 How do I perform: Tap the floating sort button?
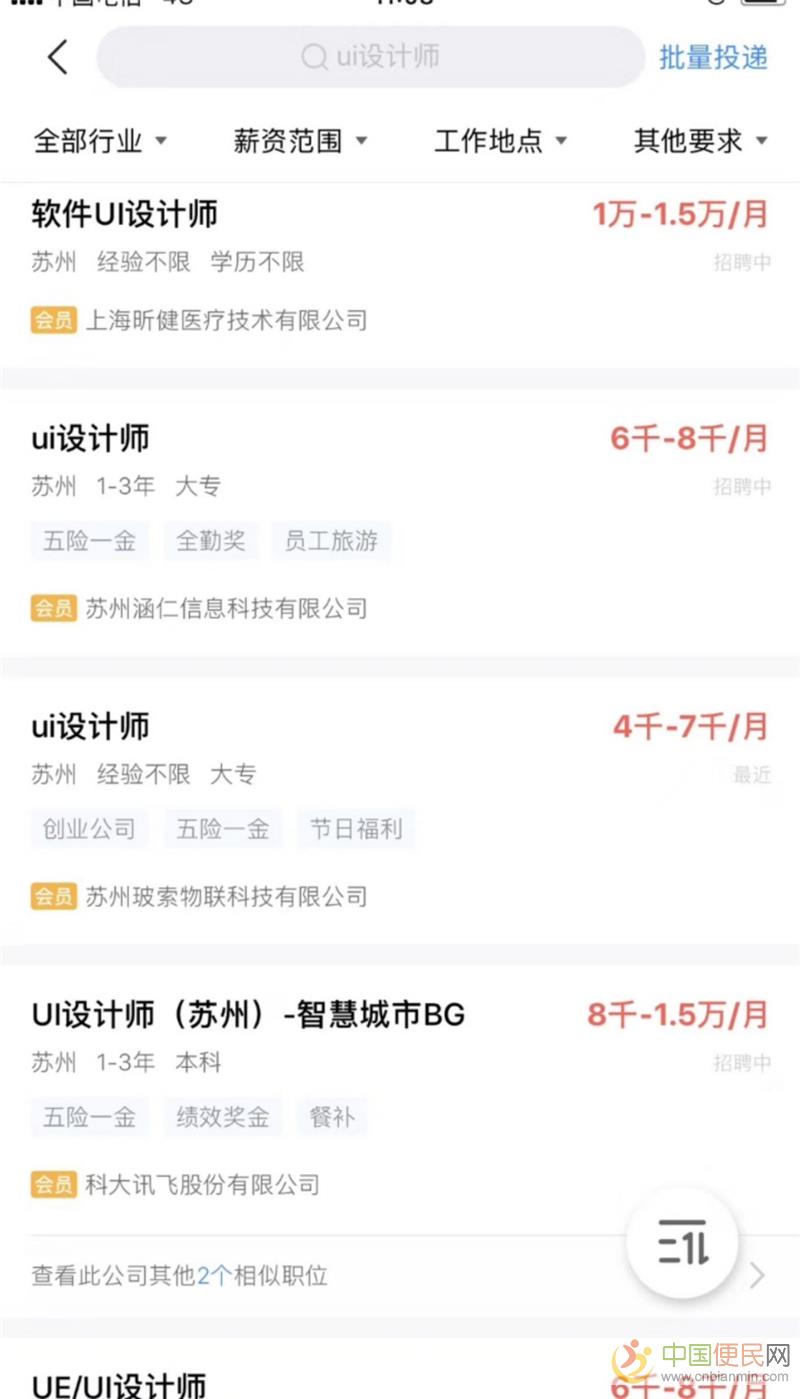click(x=683, y=1244)
